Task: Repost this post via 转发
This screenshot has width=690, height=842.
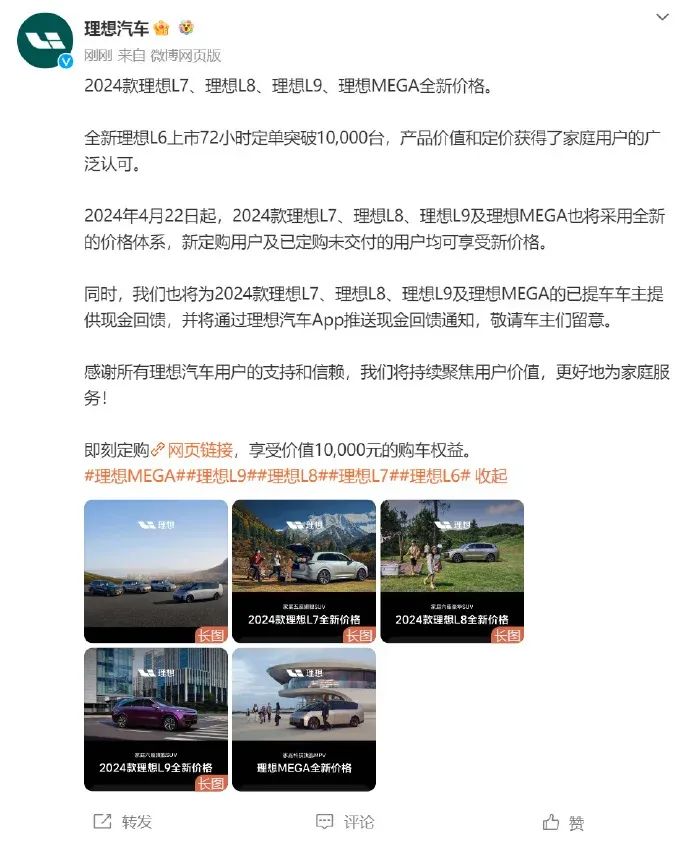Action: click(123, 821)
